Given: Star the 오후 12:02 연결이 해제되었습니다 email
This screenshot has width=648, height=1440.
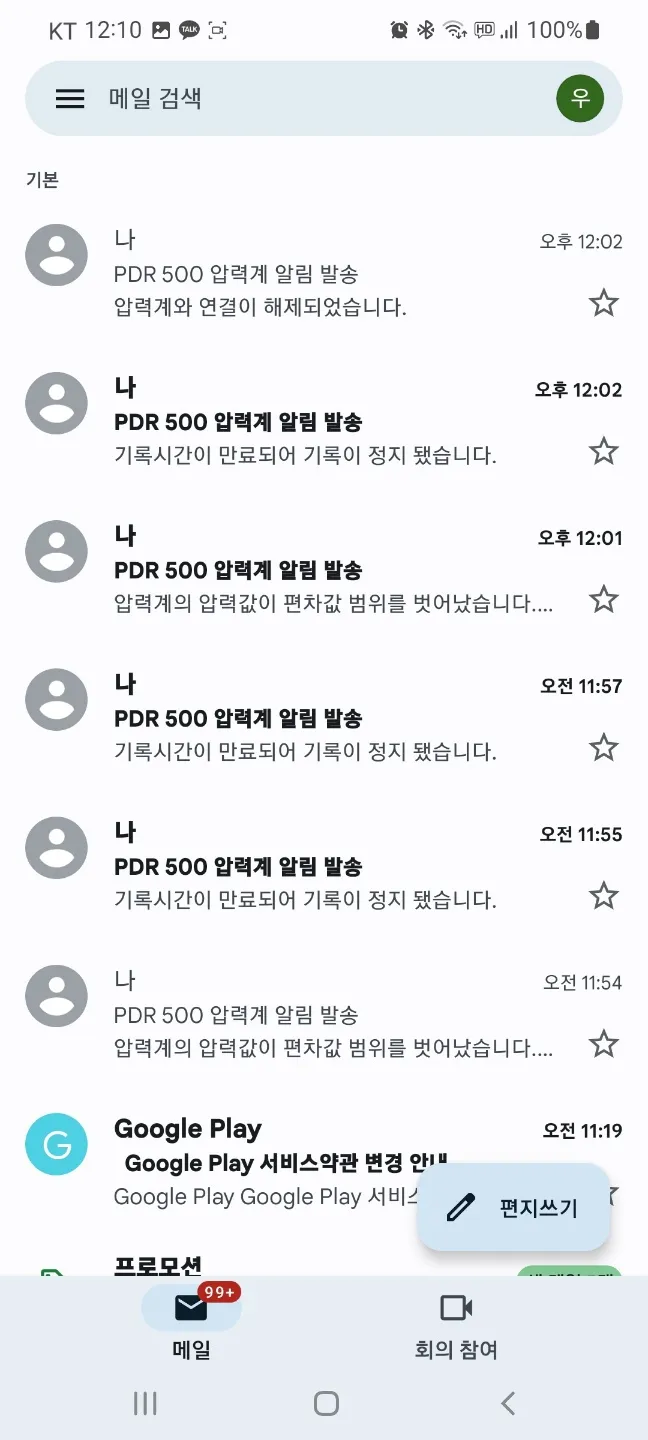Looking at the screenshot, I should 603,303.
